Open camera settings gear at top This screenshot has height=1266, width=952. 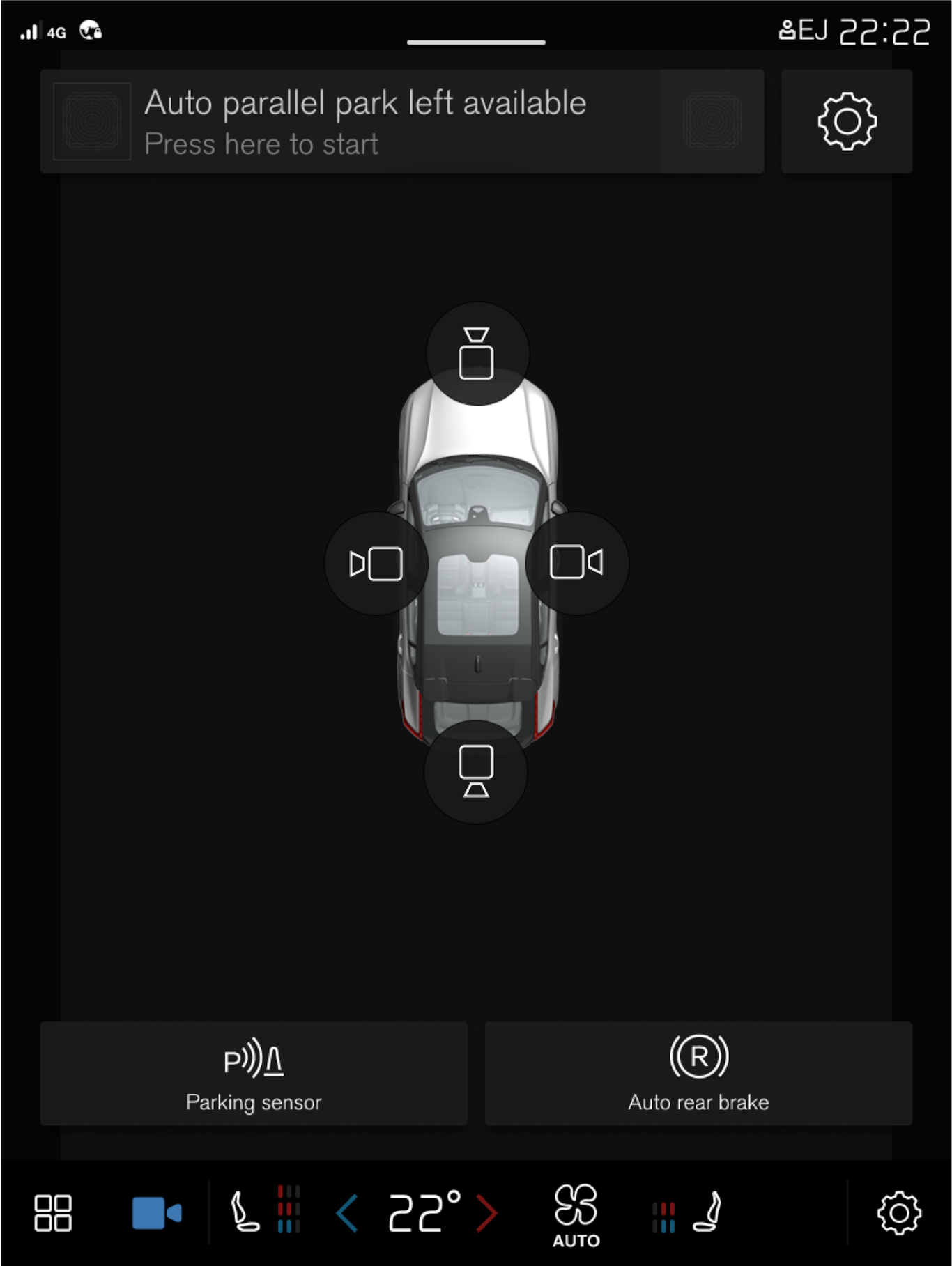[846, 122]
